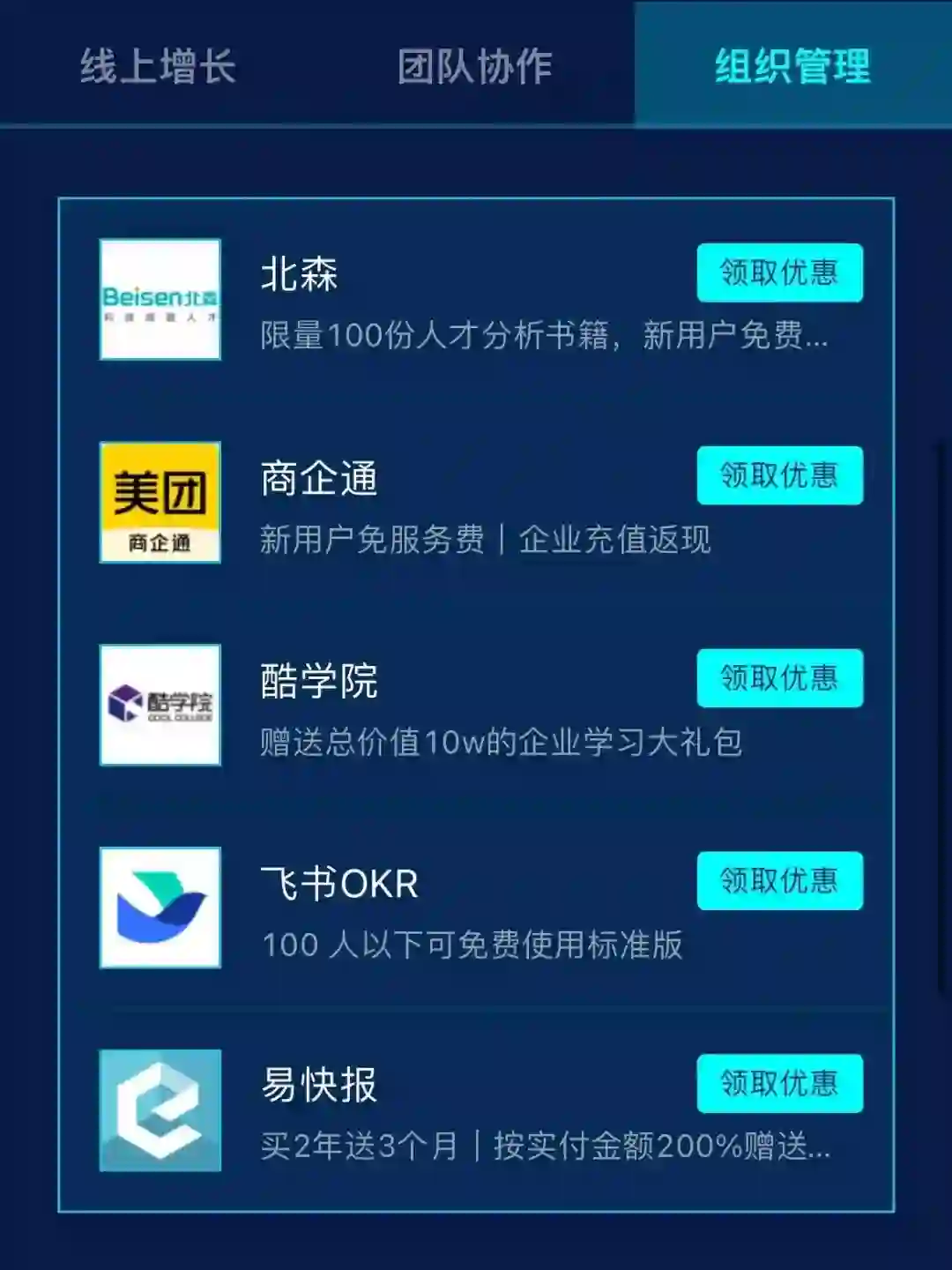Switch to the 团队协作 tab
This screenshot has height=1270, width=952.
point(475,66)
